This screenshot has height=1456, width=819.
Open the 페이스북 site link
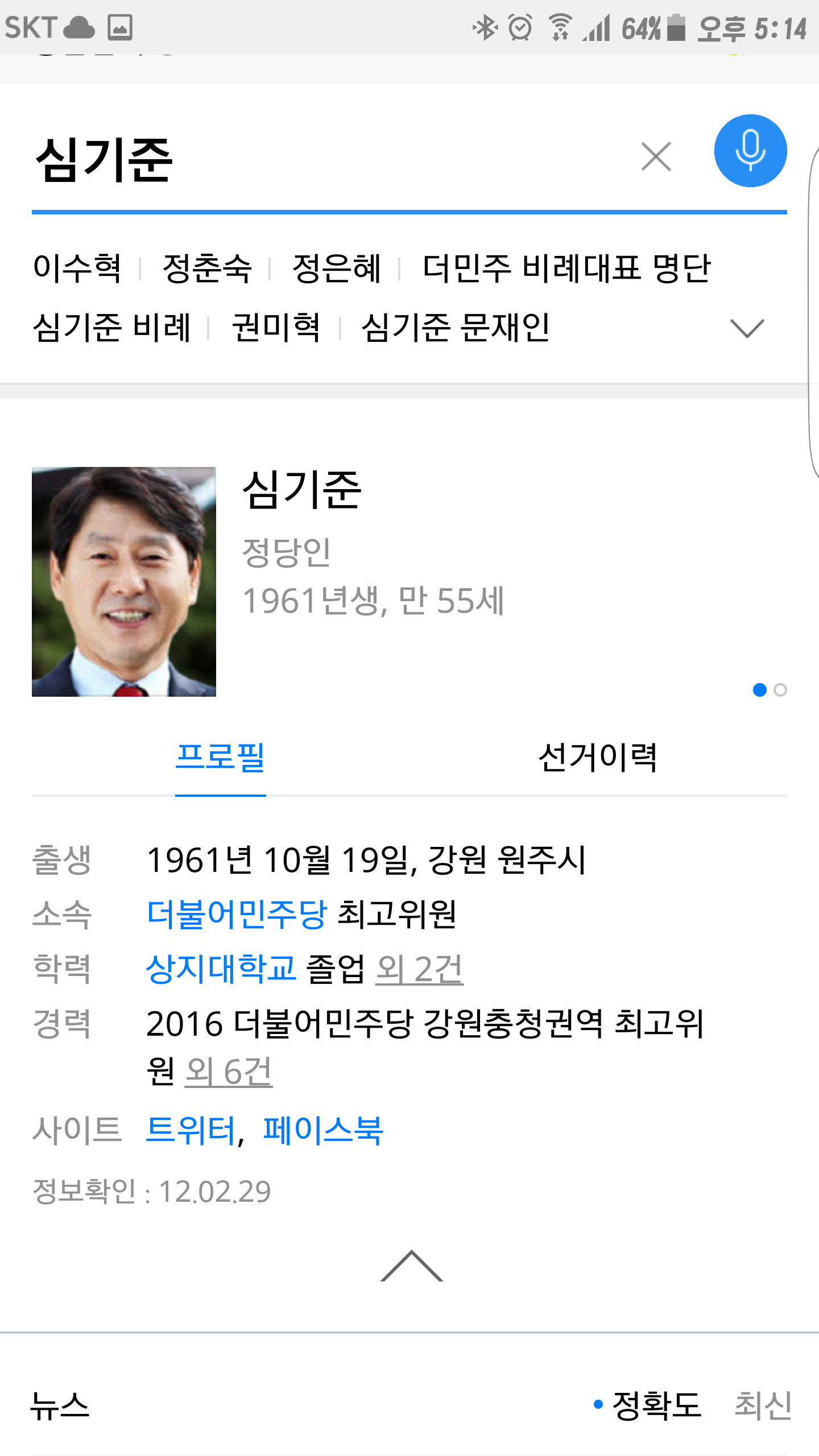(323, 1130)
